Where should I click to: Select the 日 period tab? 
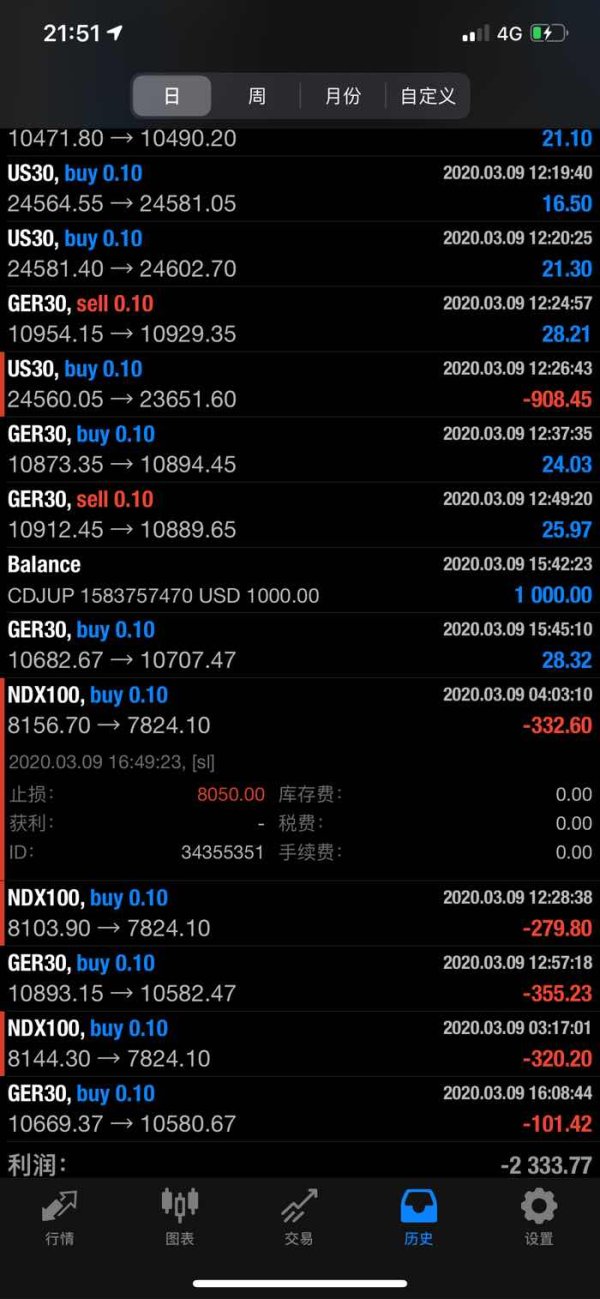(172, 96)
